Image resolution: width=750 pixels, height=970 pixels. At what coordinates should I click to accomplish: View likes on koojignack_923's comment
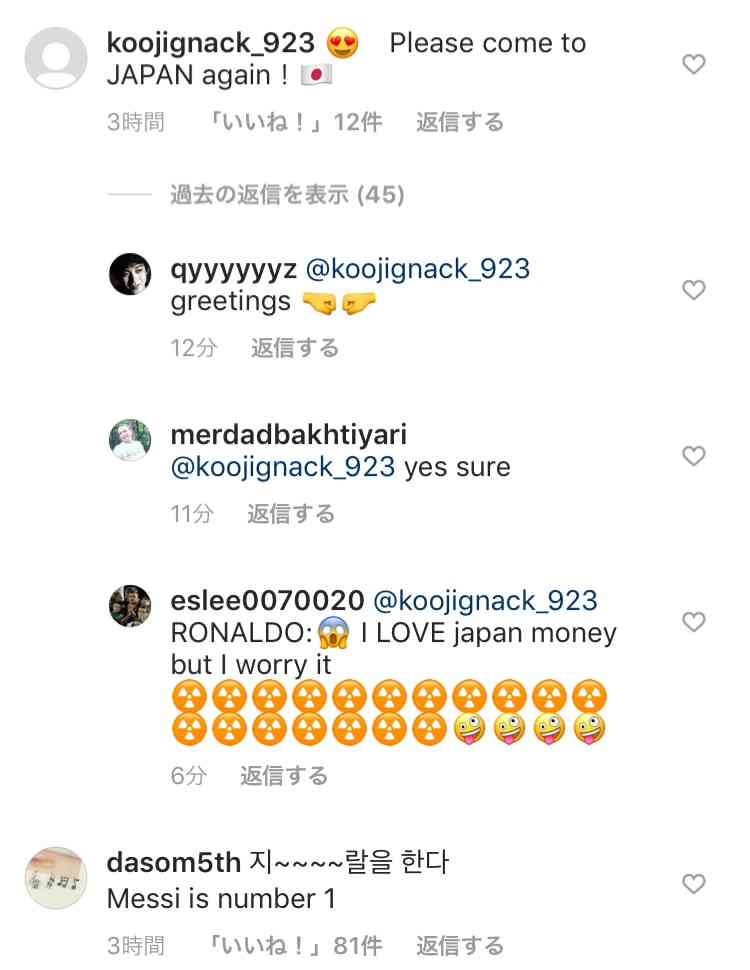coord(295,123)
